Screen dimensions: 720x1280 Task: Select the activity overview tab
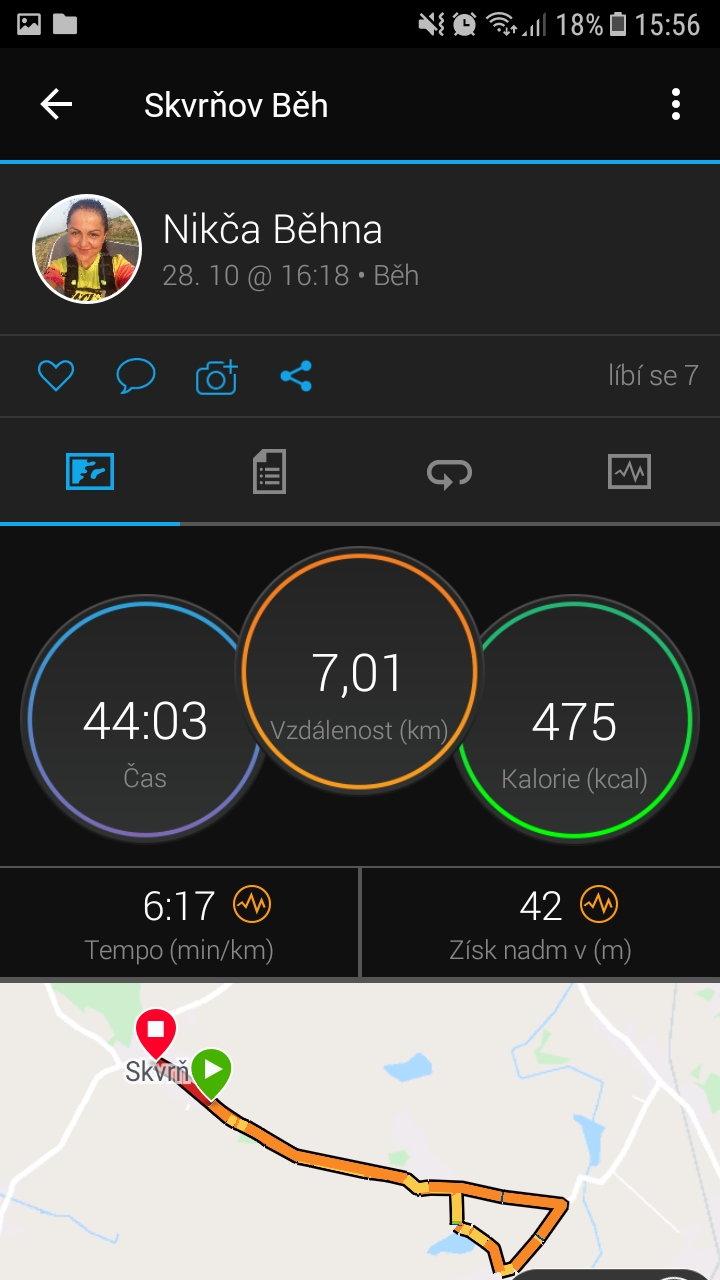point(90,471)
